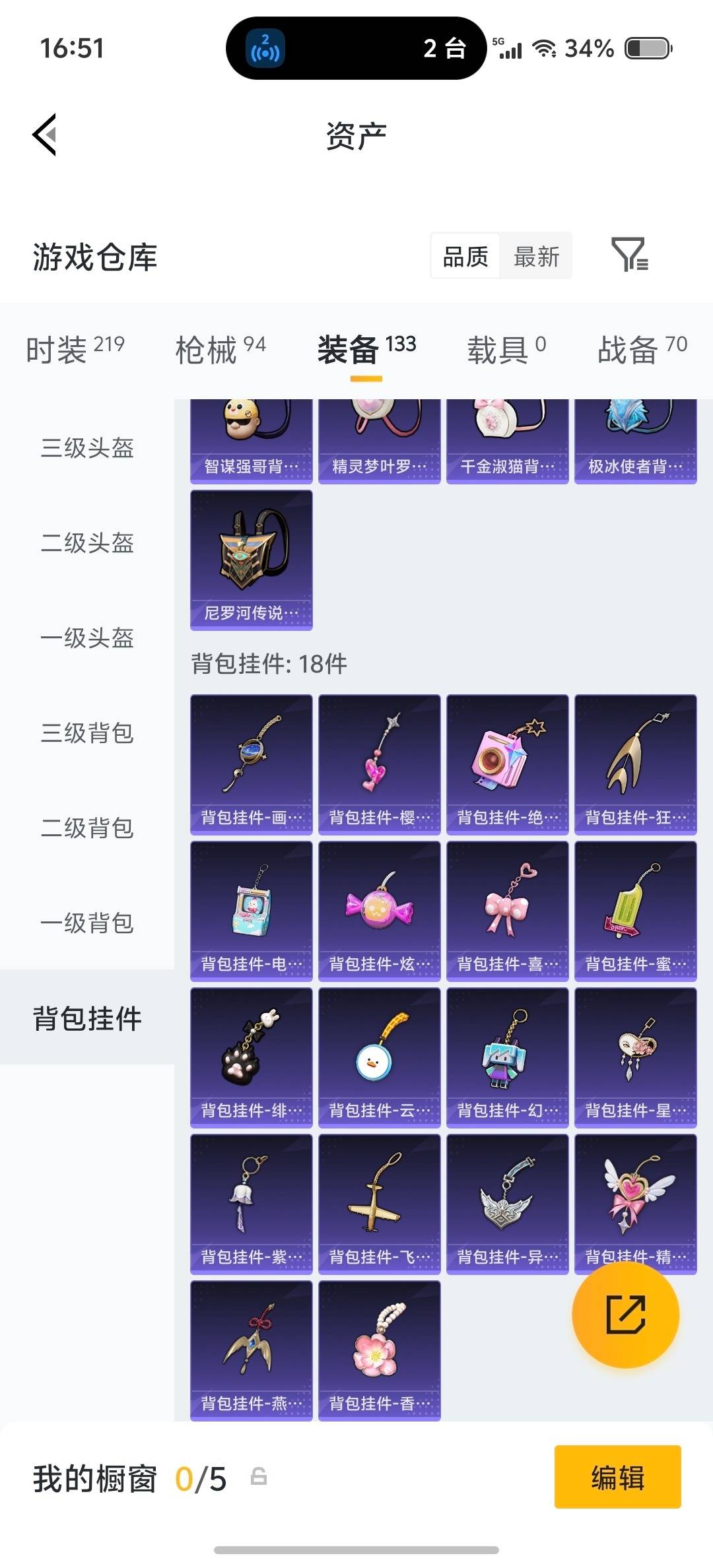Select the 尼罗河传说 backpack item
713x1568 pixels.
251,558
